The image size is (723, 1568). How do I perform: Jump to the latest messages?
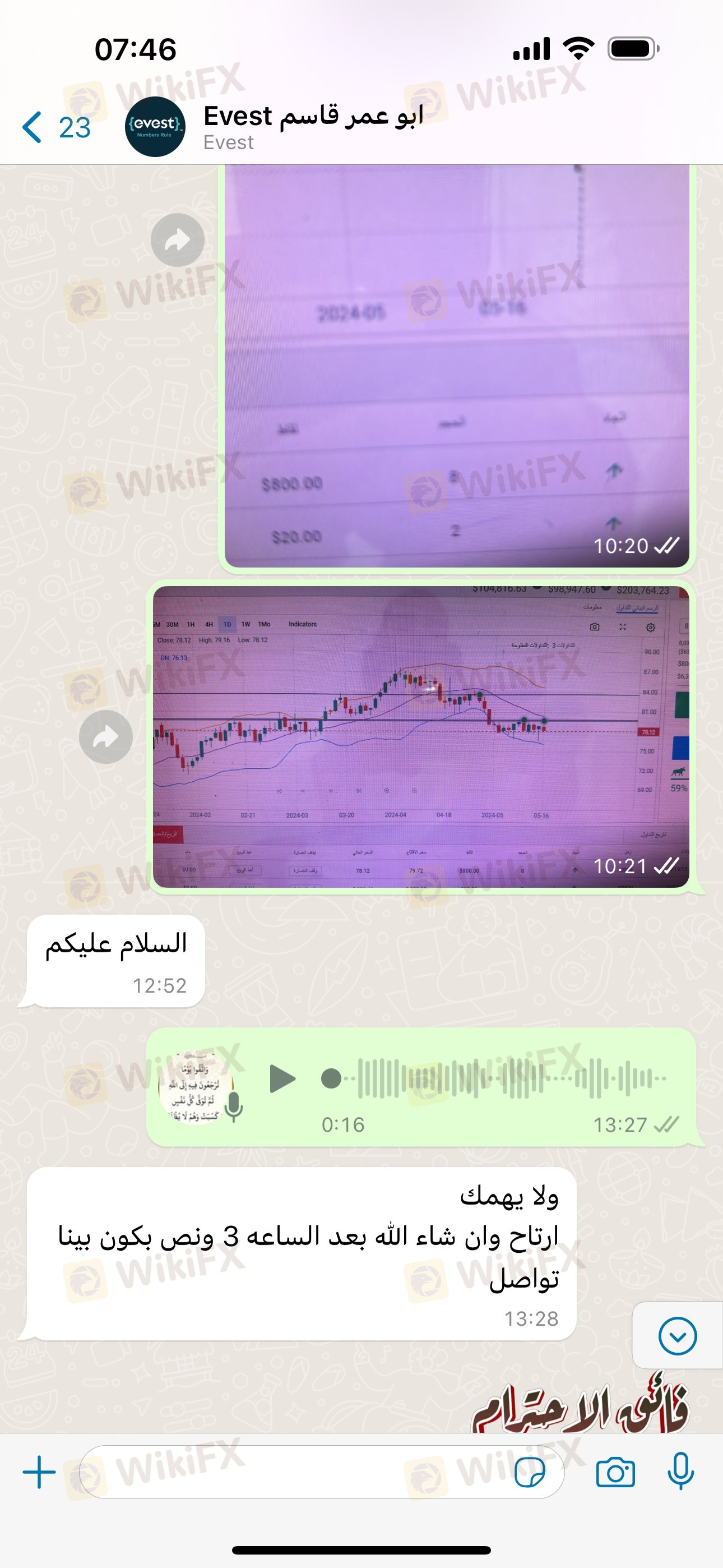pos(676,1336)
